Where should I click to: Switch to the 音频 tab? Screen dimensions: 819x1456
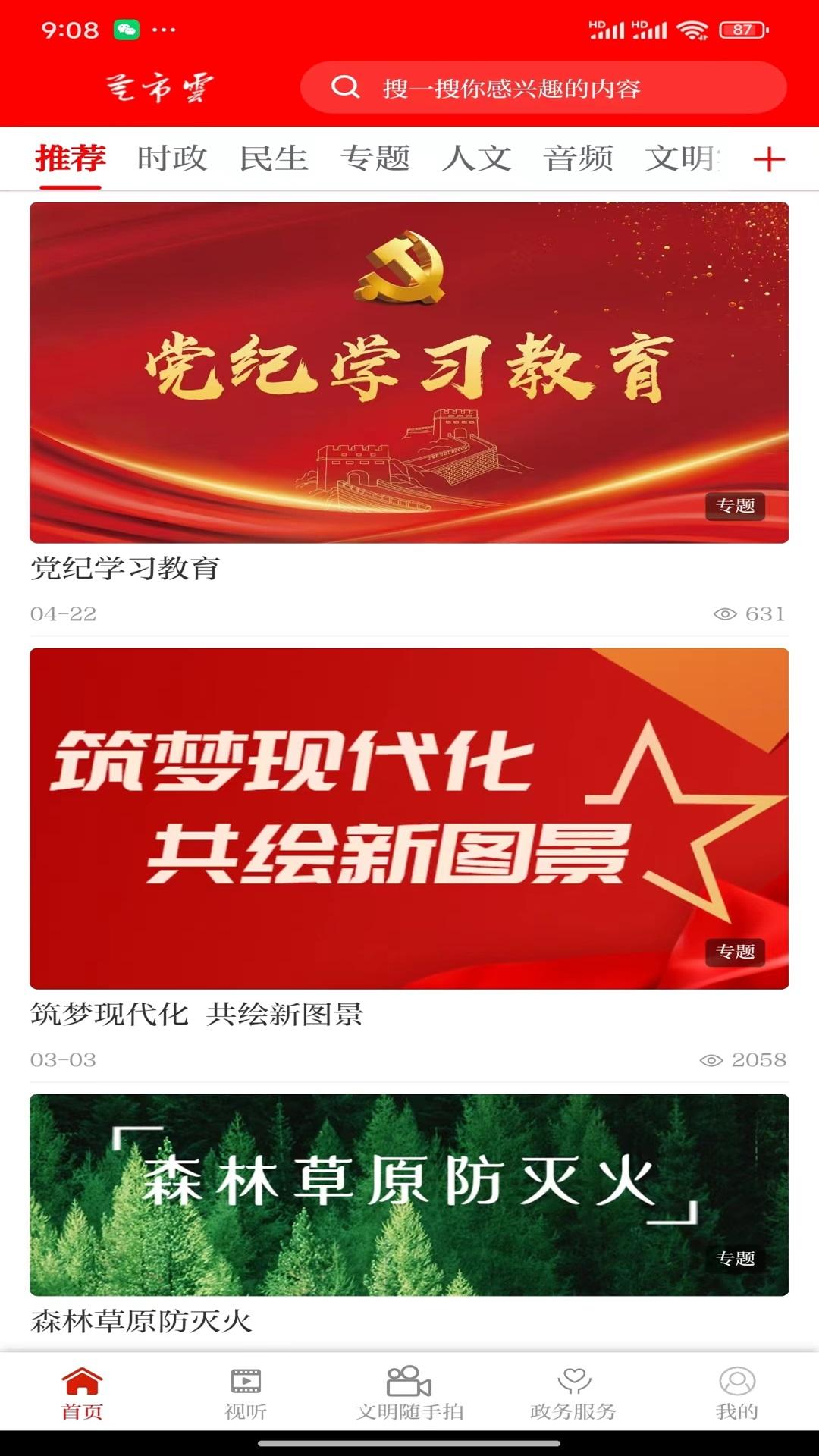[x=579, y=158]
